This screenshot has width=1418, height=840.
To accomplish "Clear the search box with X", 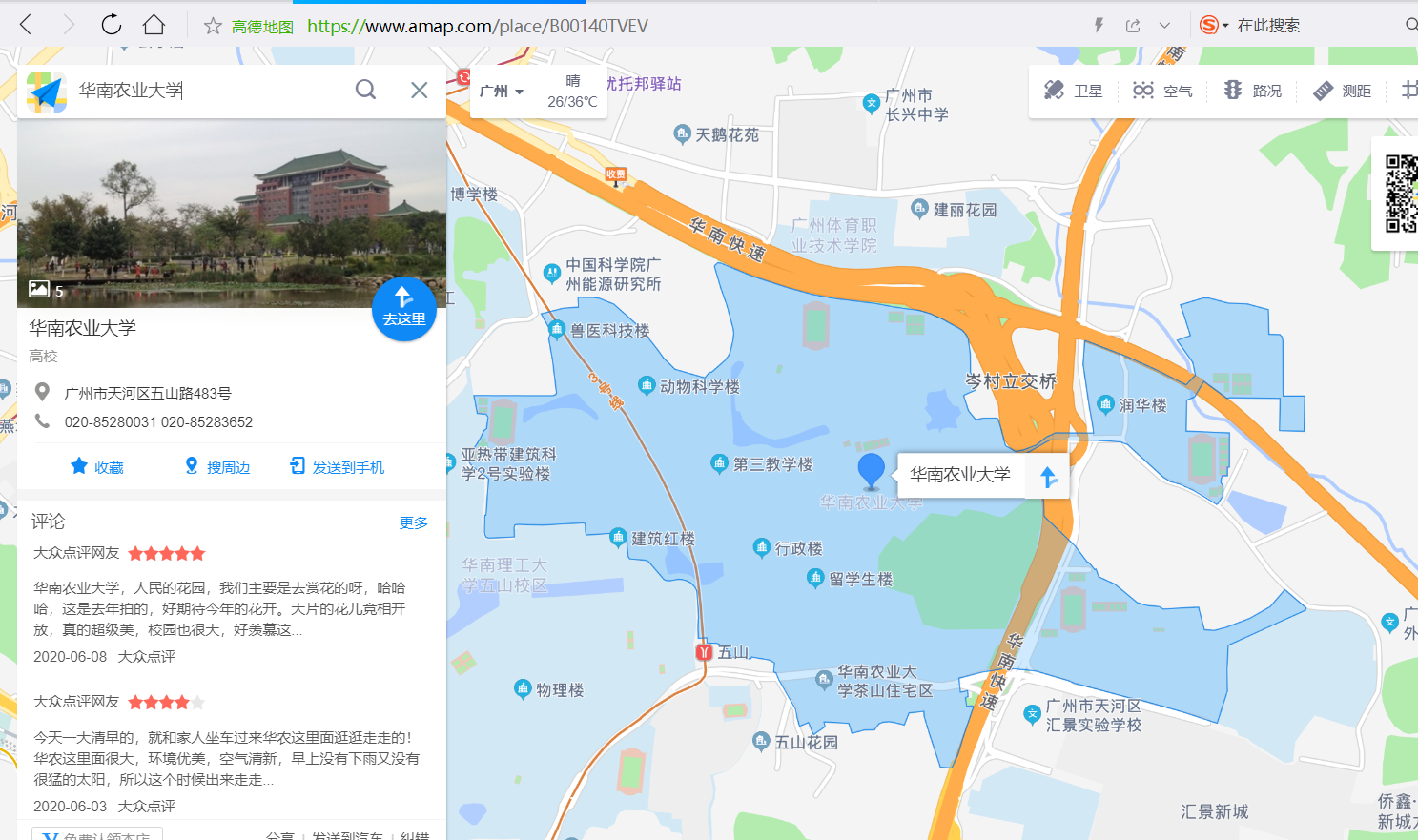I will click(419, 90).
